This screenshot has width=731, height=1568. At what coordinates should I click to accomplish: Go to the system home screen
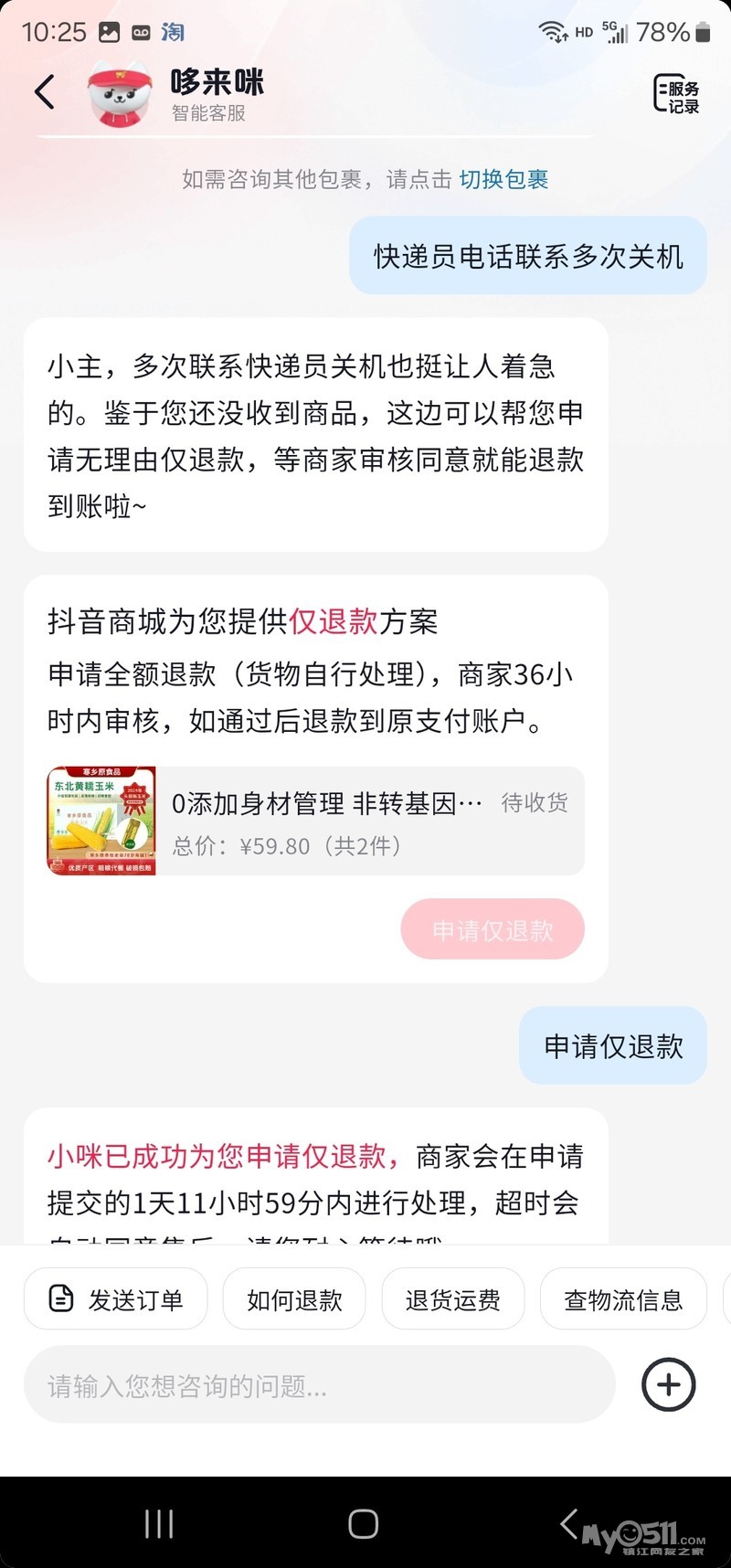364,1523
